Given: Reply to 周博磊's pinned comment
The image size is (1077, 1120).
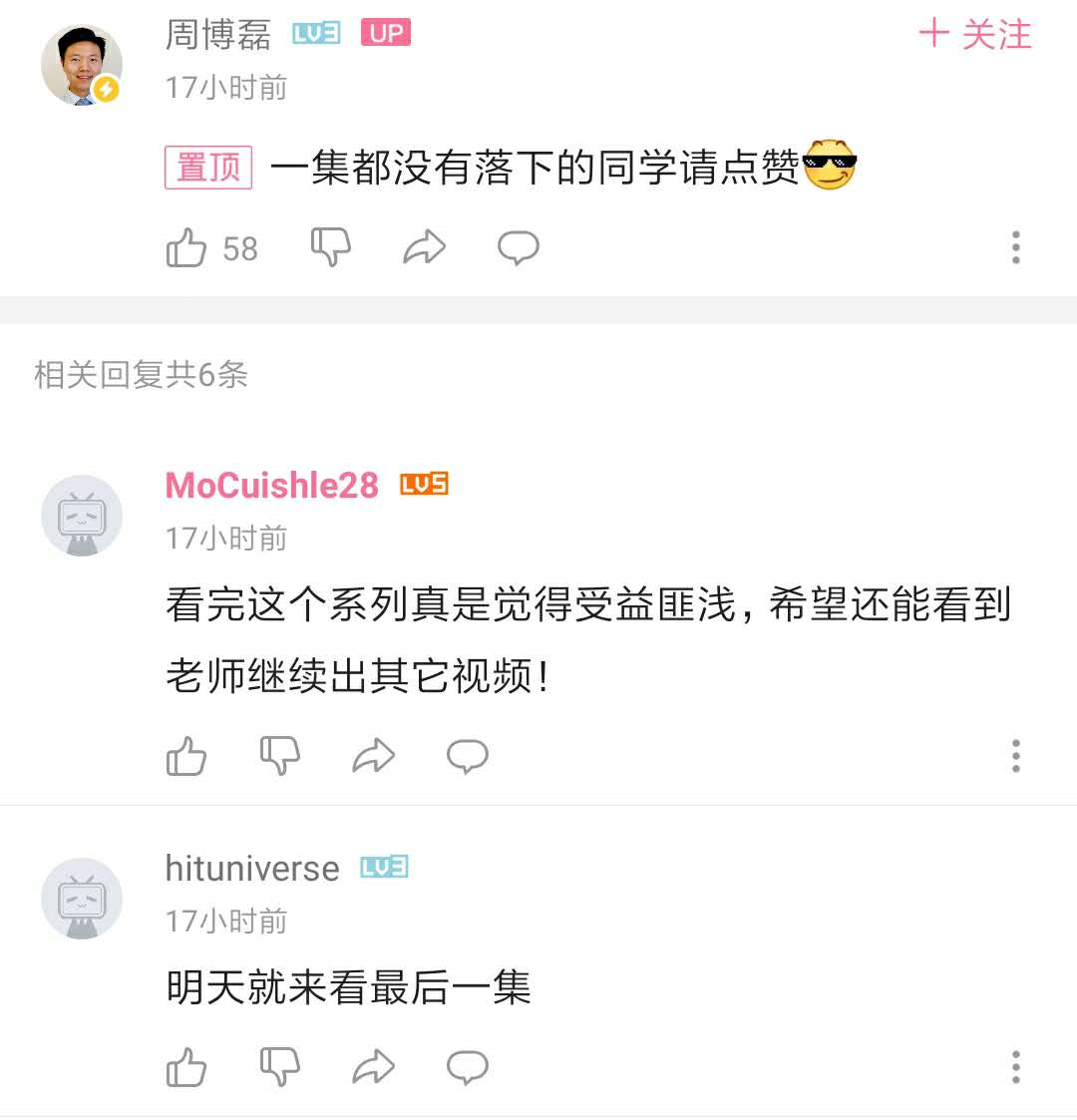Looking at the screenshot, I should tap(519, 247).
